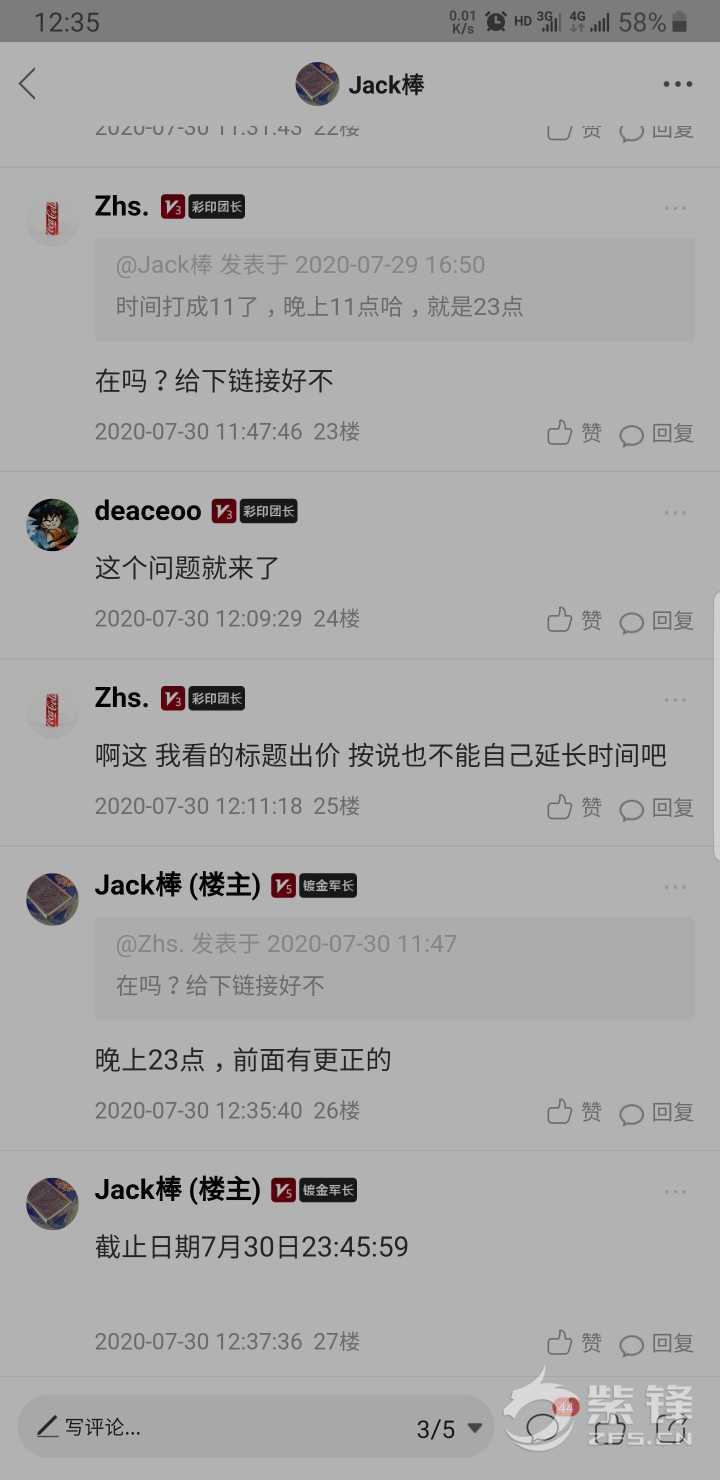Go back from the thread
Image resolution: width=720 pixels, height=1480 pixels.
[x=28, y=84]
